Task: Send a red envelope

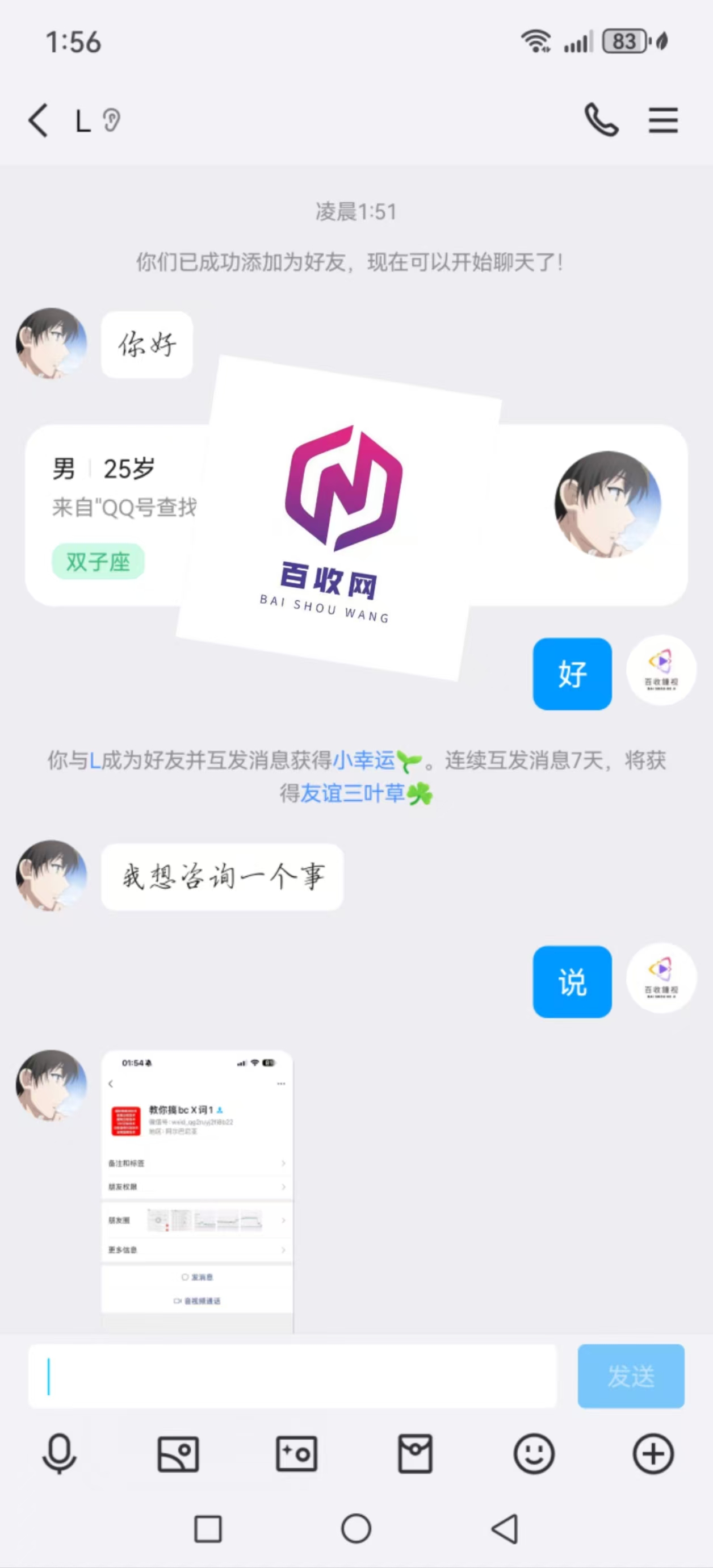Action: point(415,1453)
